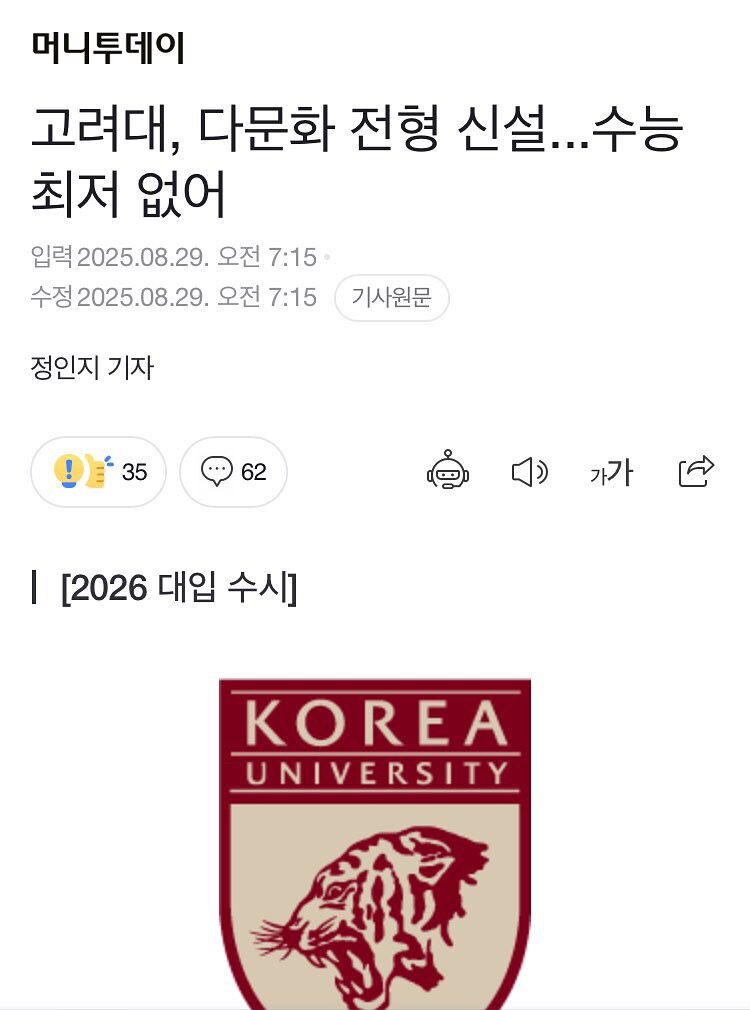Open the 기사원문 original article link
The image size is (750, 1010).
click(391, 298)
